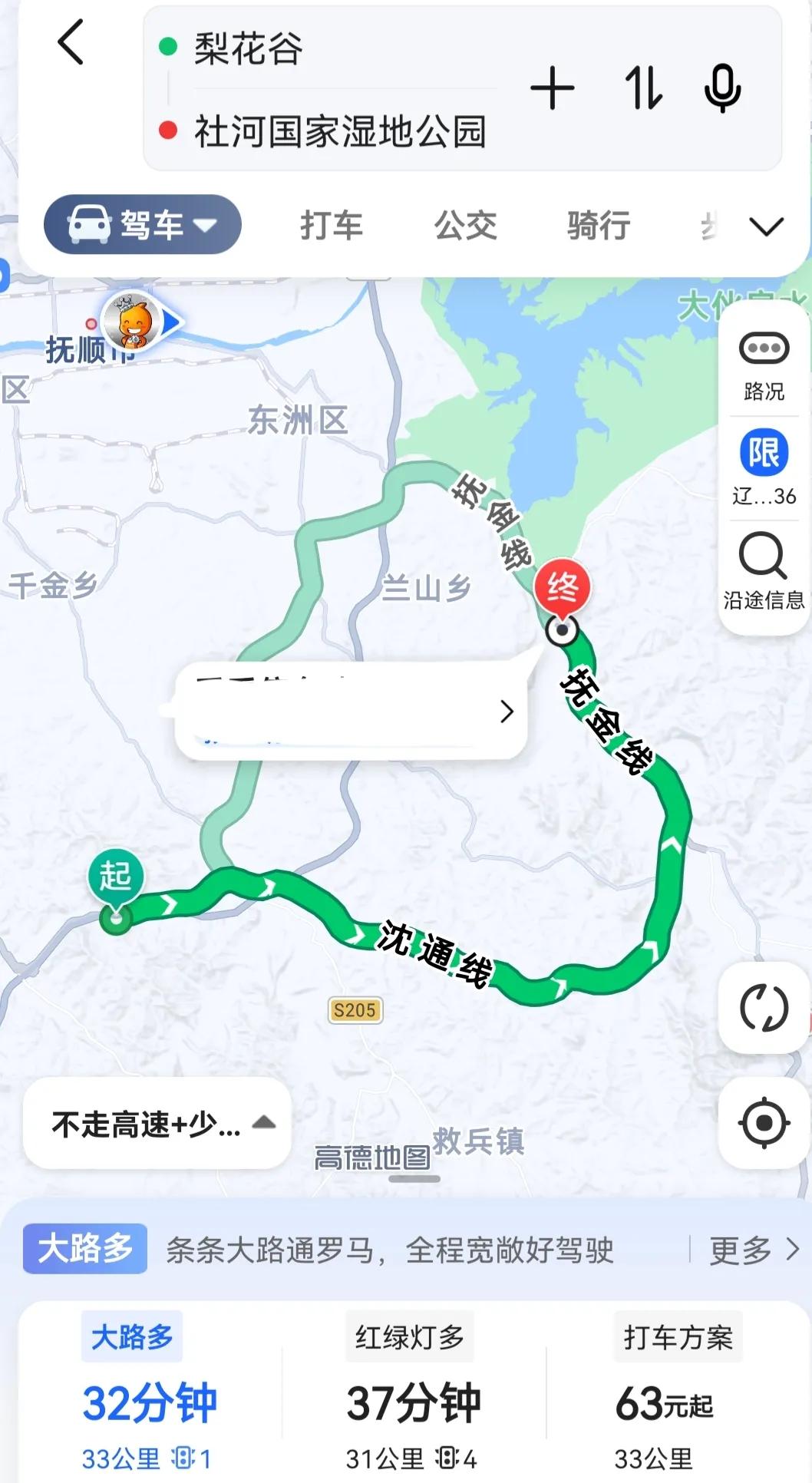Refresh the route
812x1483 pixels.
[x=764, y=1008]
